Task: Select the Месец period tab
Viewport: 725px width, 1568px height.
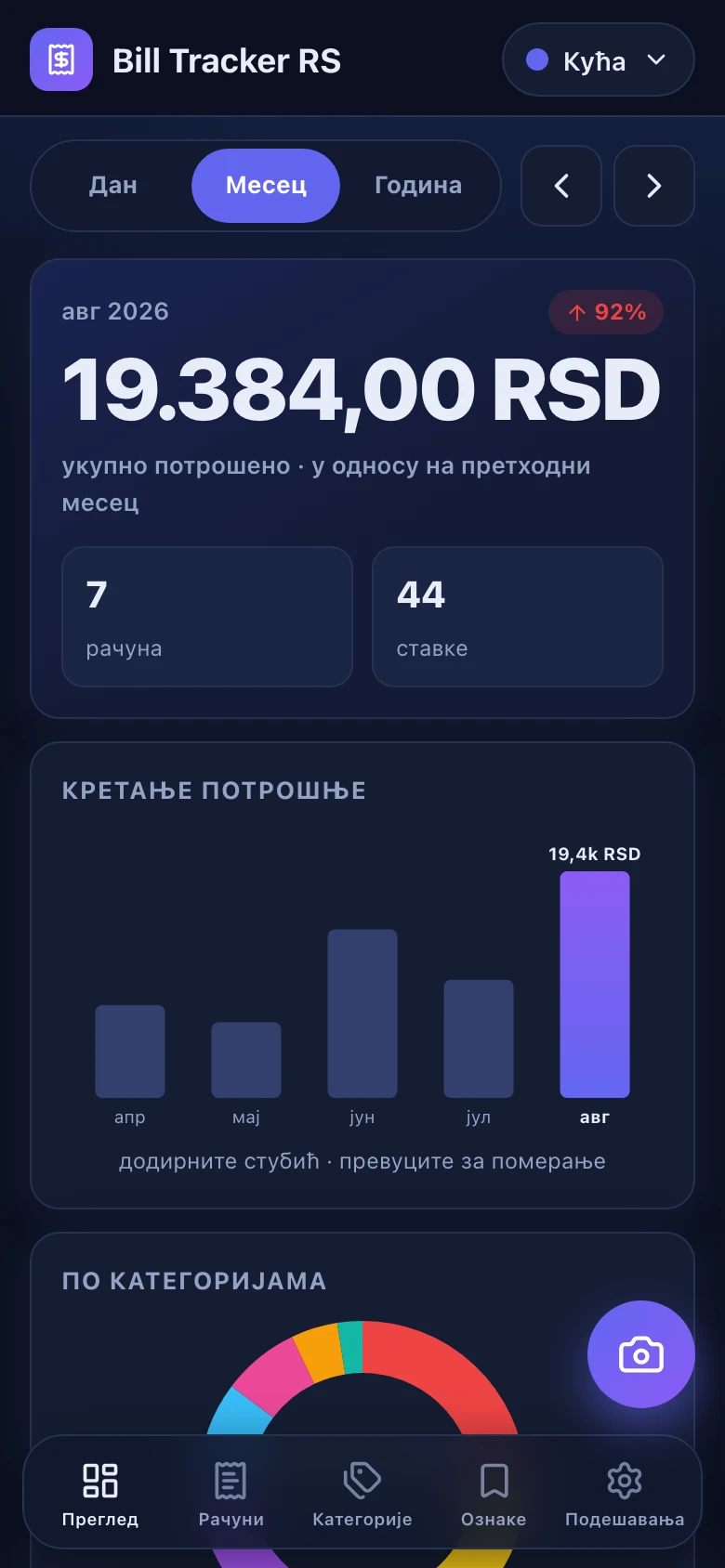Action: coord(266,186)
